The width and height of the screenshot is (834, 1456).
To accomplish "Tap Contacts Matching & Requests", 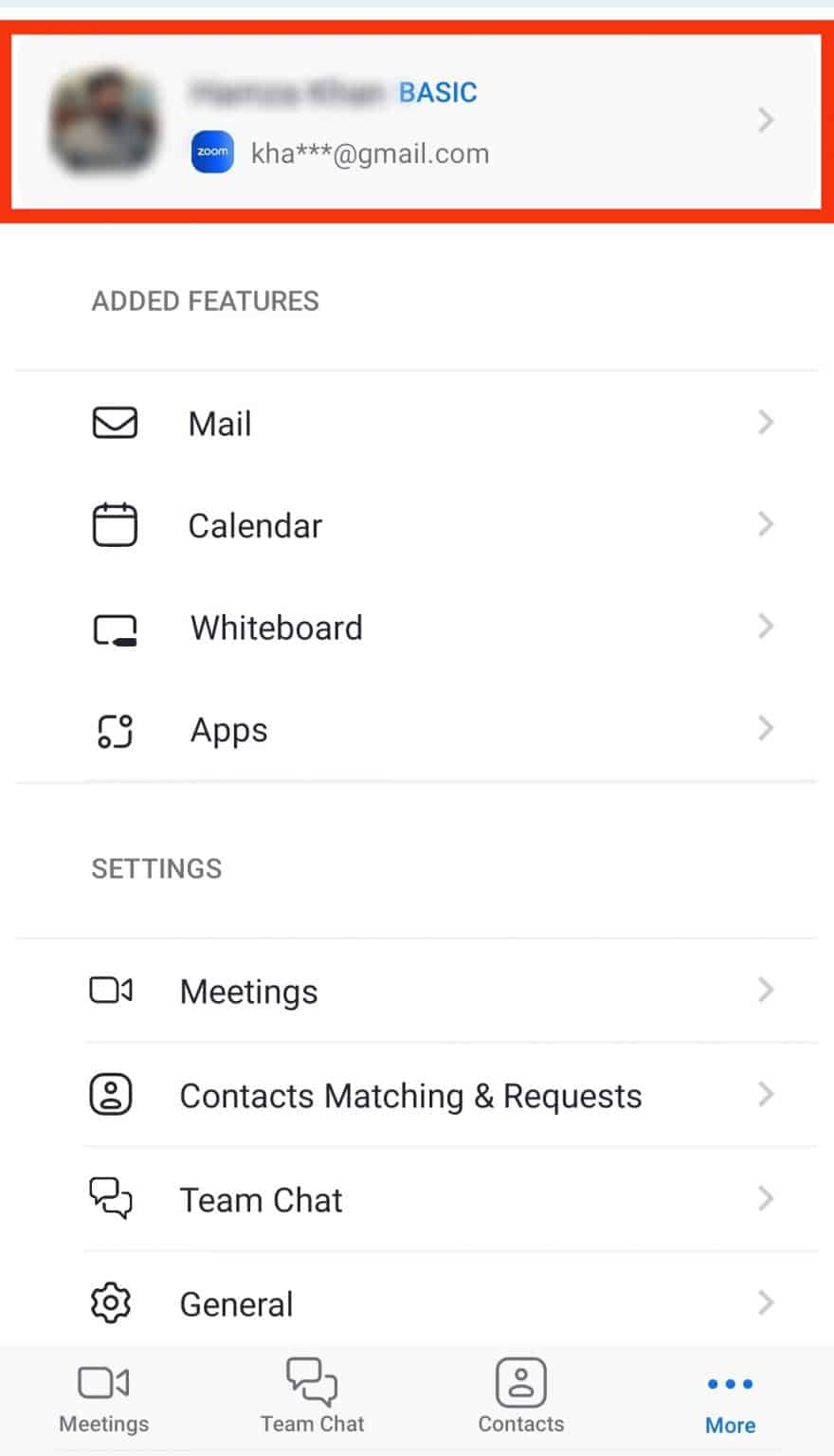I will (x=409, y=1095).
